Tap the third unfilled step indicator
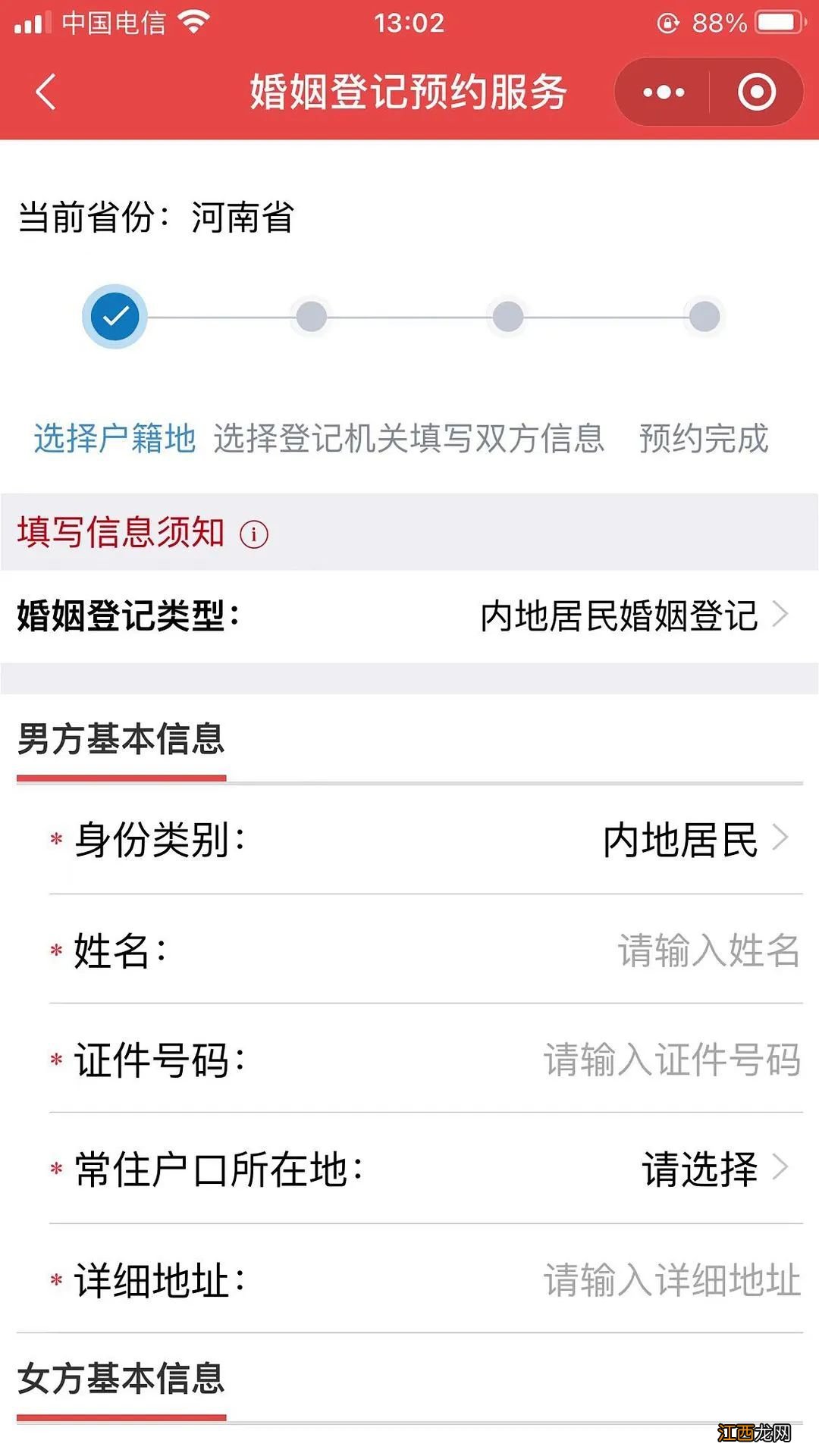 [507, 318]
